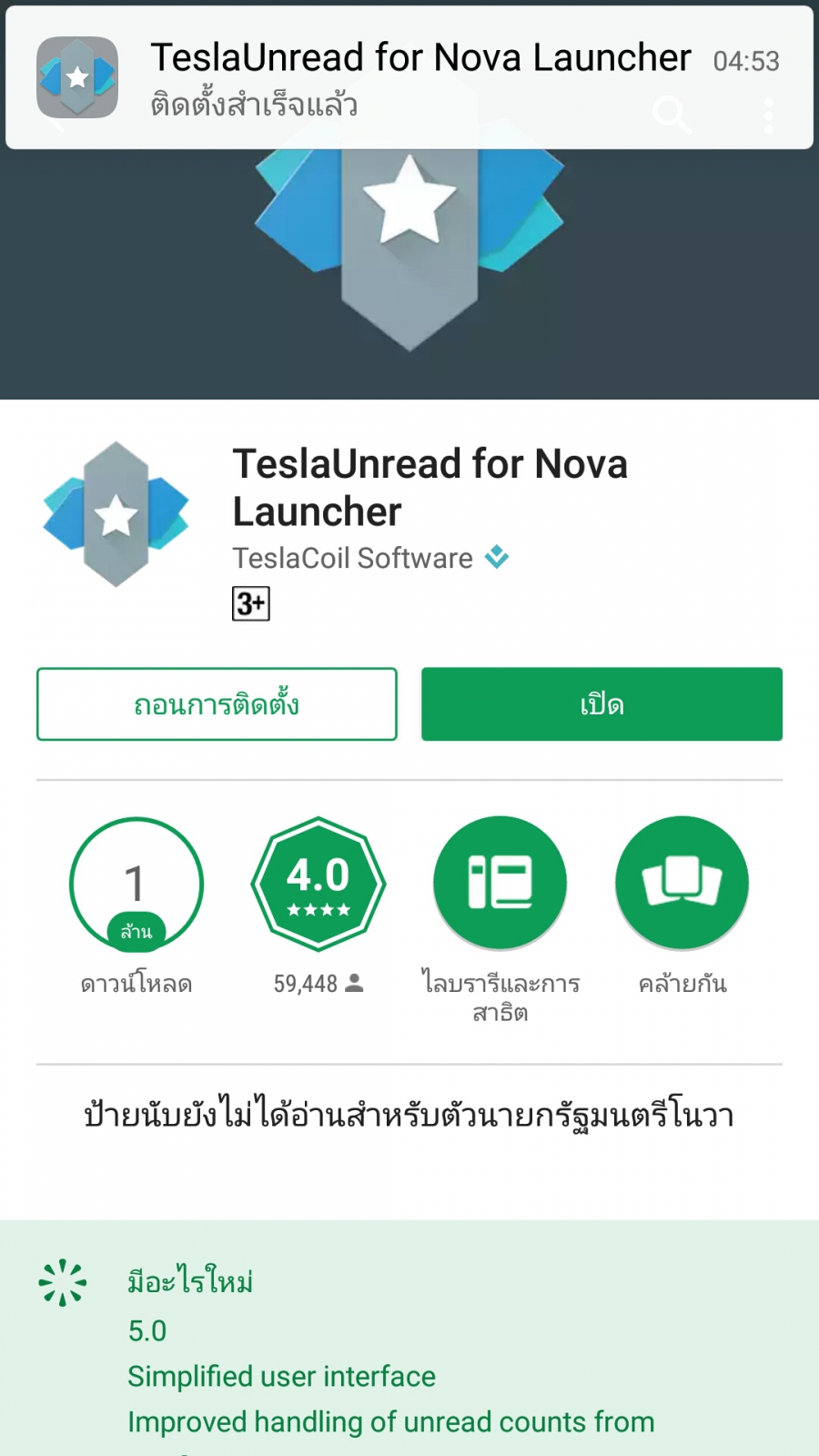Open the Libraries and Demo category badge
819x1456 pixels.
[x=500, y=885]
